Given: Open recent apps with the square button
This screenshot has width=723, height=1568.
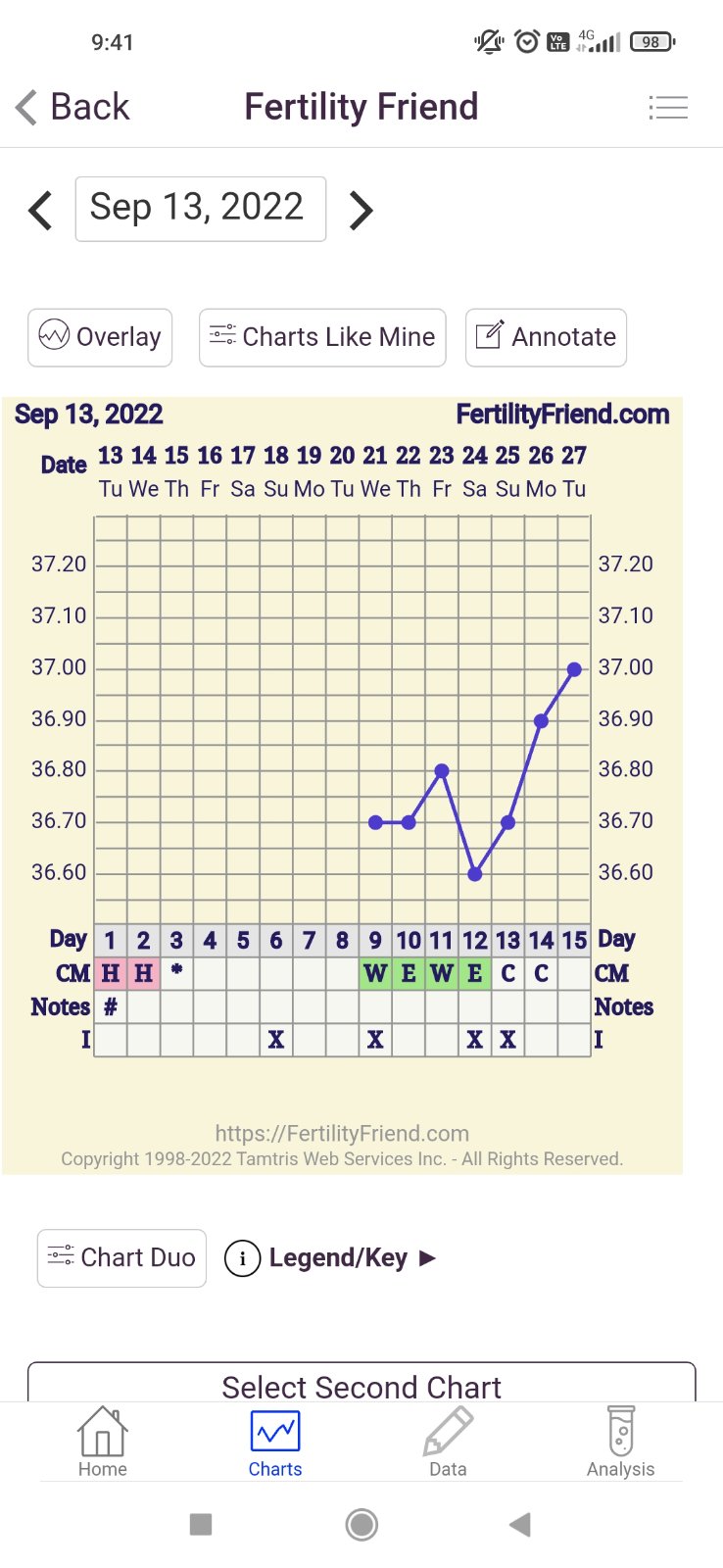Looking at the screenshot, I should (x=201, y=1524).
